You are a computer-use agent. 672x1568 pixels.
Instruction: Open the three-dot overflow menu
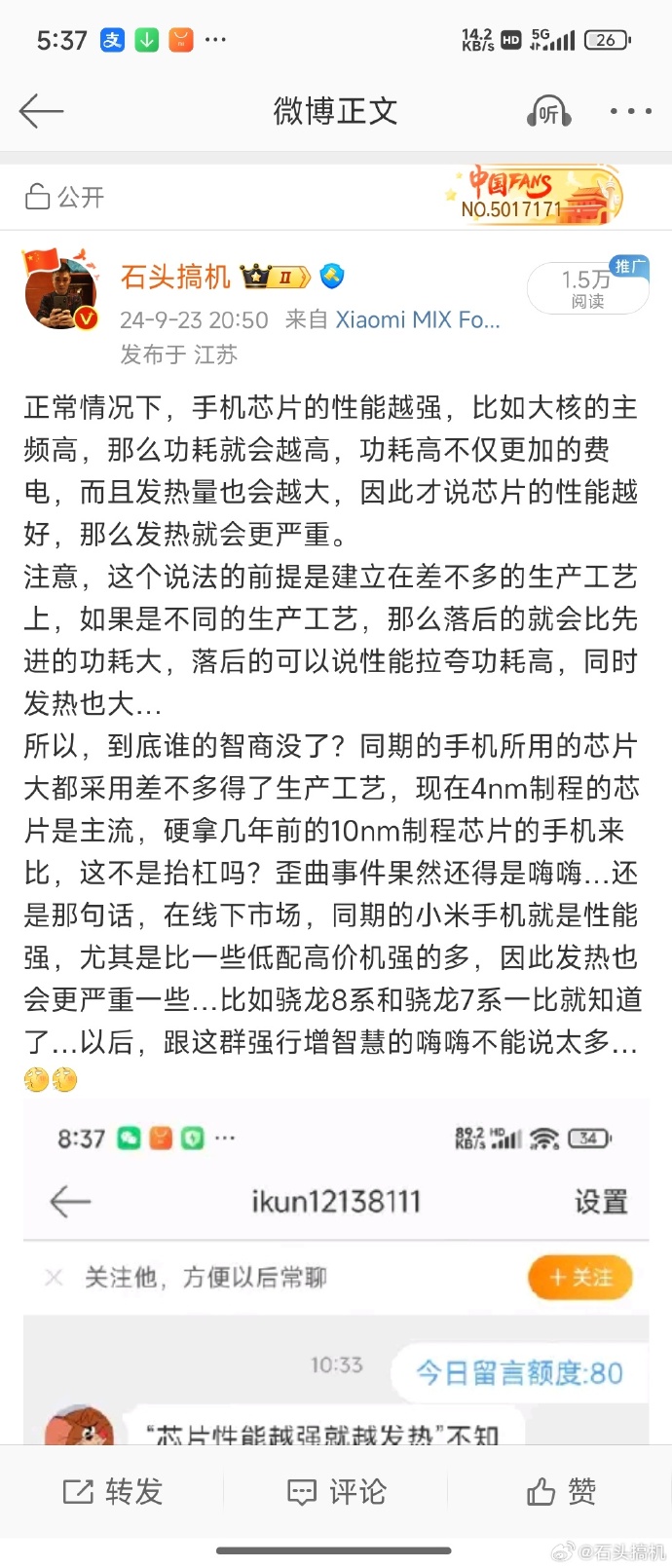tap(630, 111)
